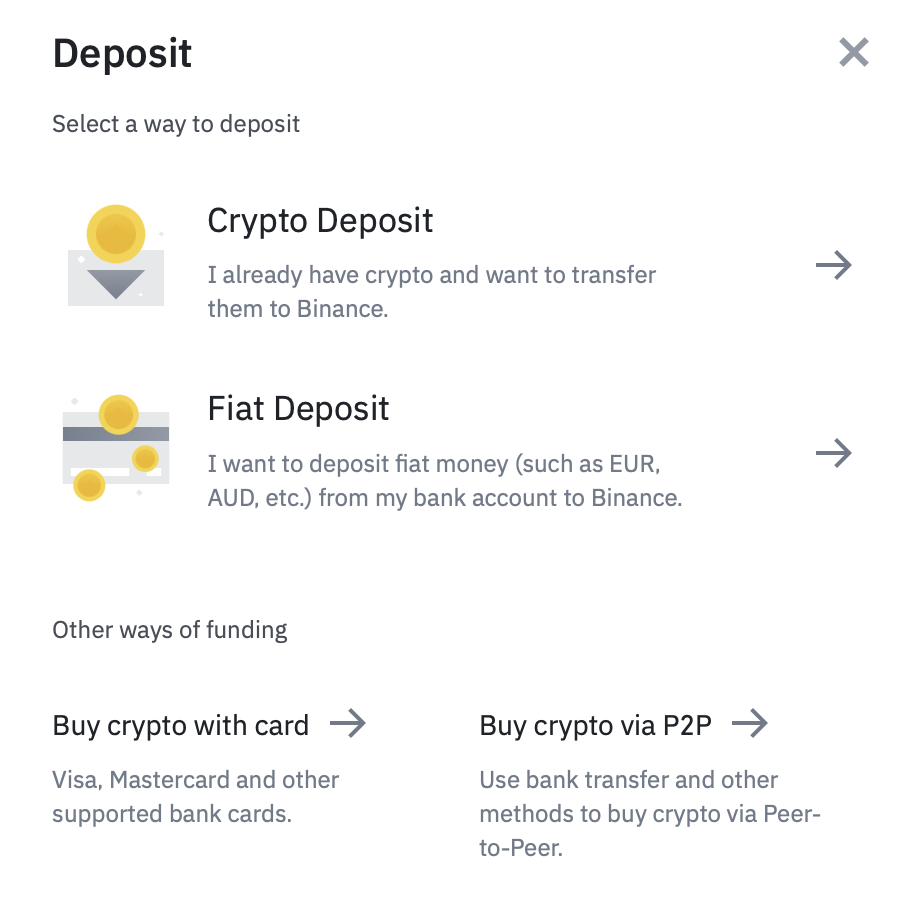Image resolution: width=904 pixels, height=908 pixels.
Task: Click the Visa Mastercard description text
Action: (195, 796)
